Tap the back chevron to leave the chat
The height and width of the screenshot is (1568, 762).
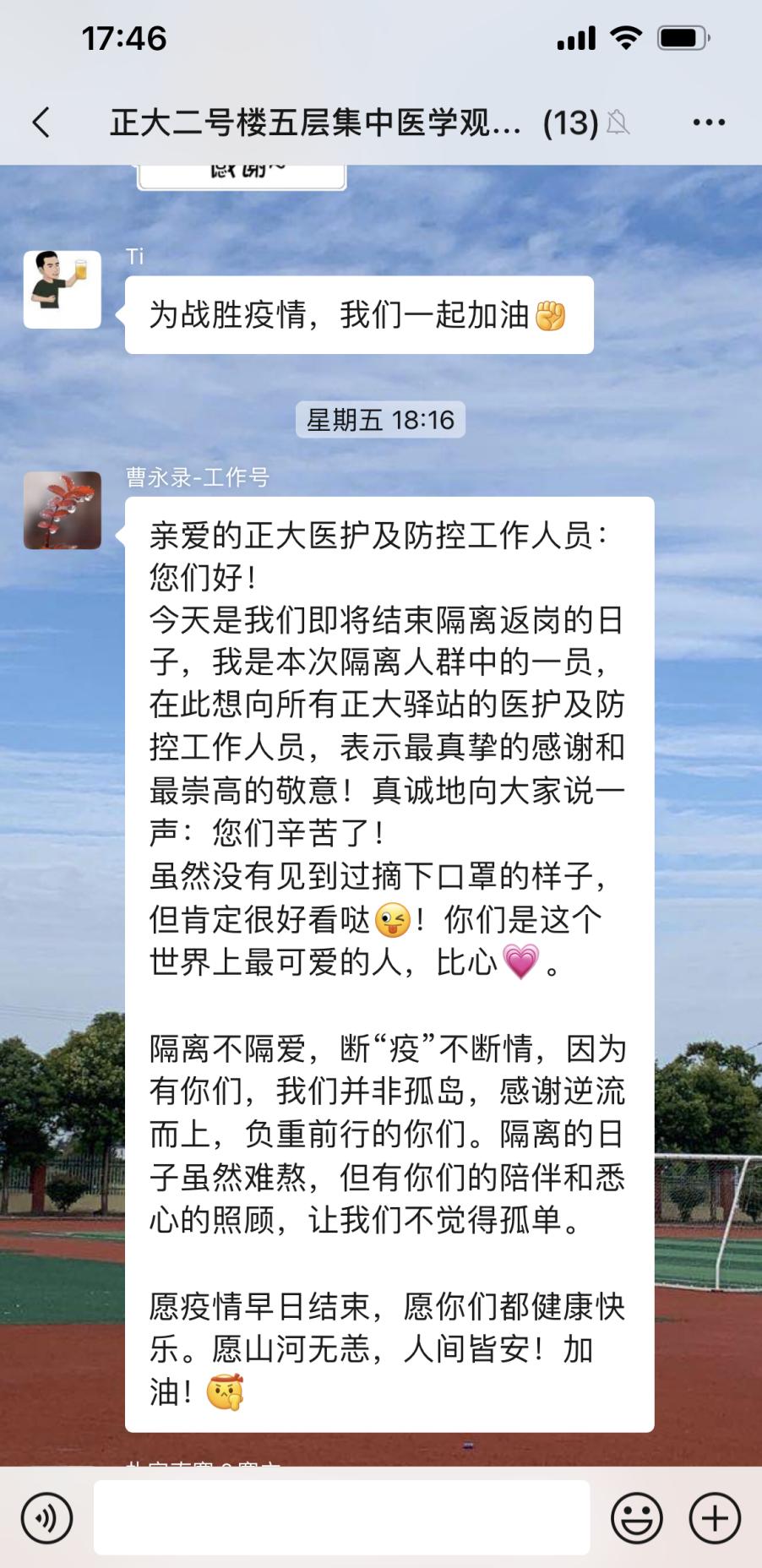tap(41, 122)
